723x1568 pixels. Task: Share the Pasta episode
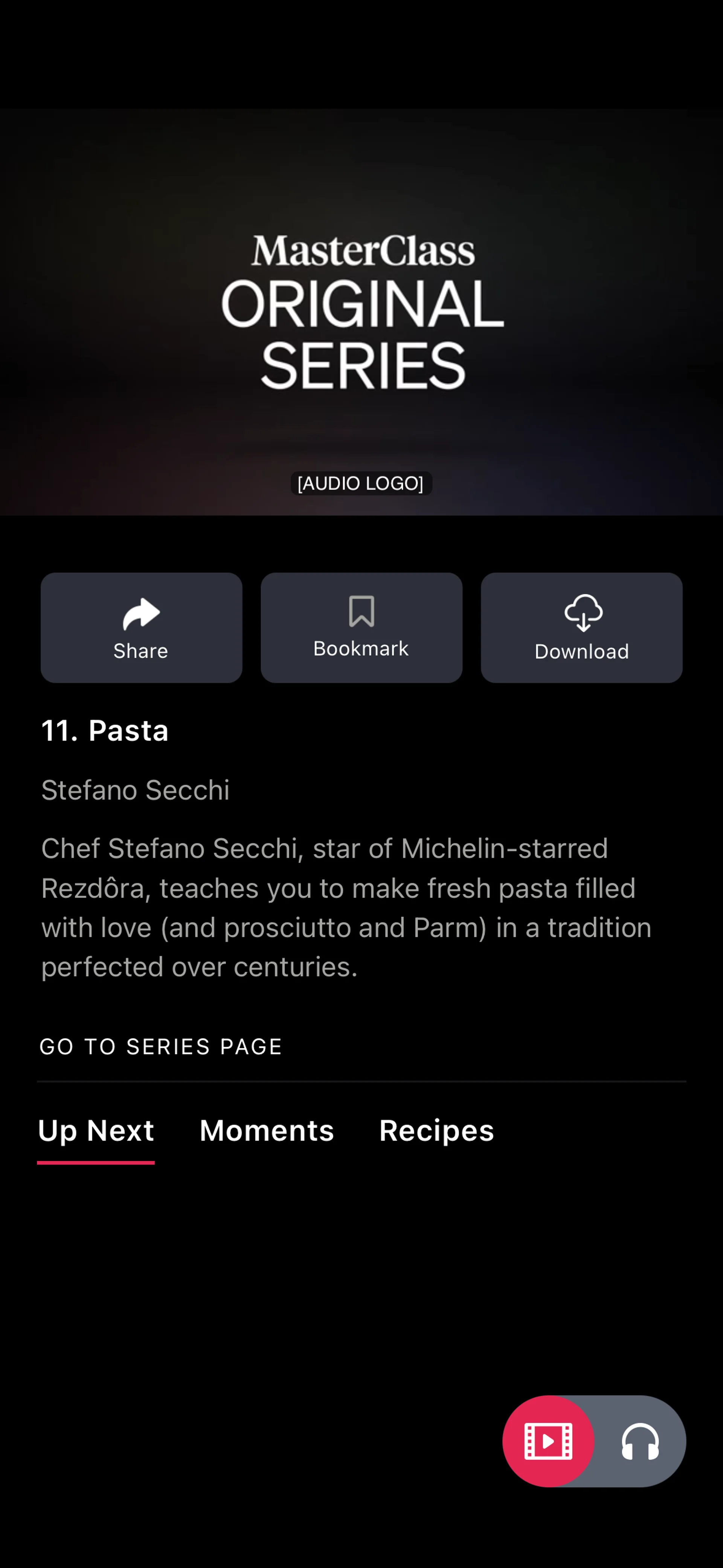pyautogui.click(x=141, y=627)
